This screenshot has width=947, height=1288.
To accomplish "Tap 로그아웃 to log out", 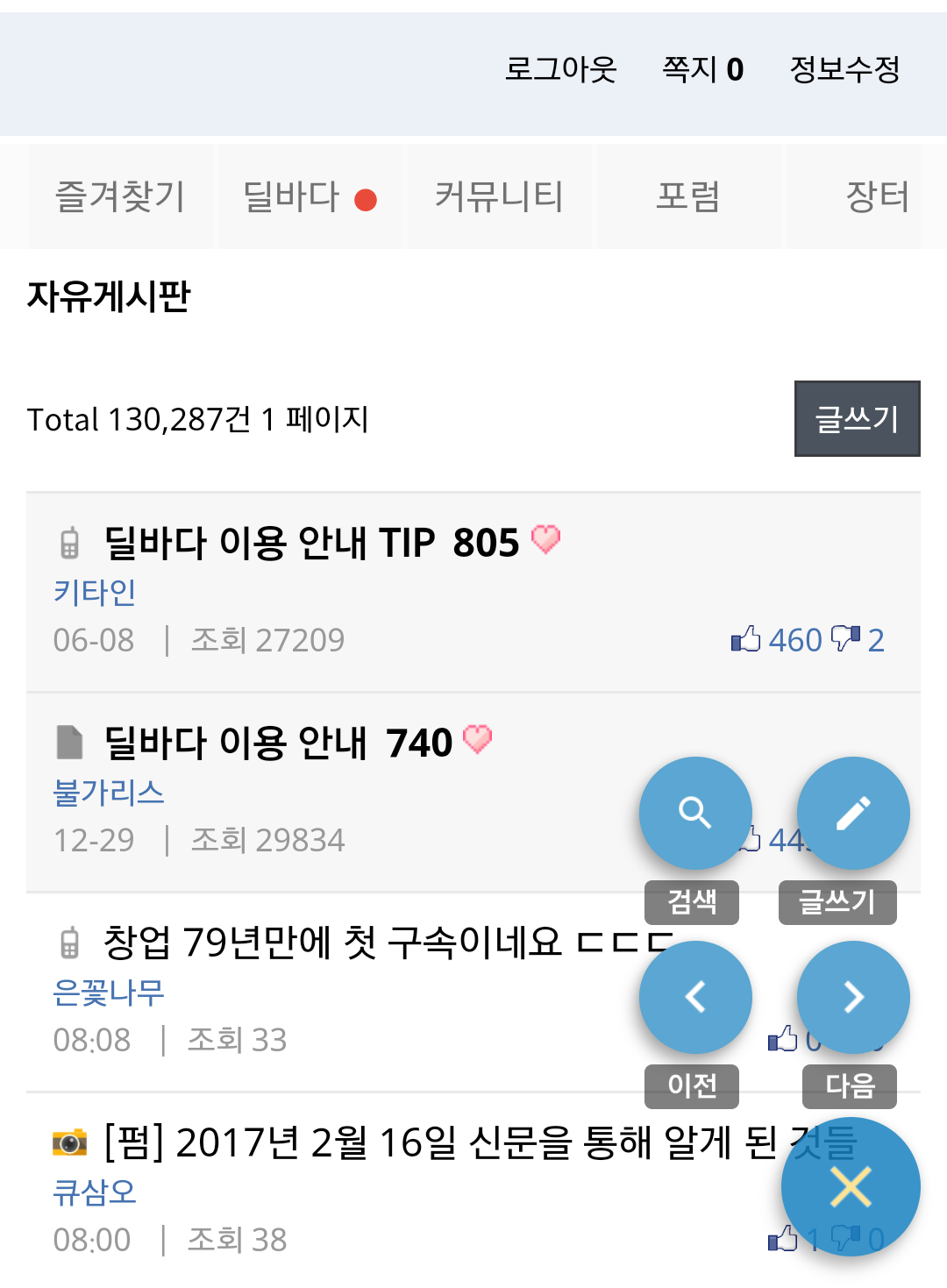I will (x=561, y=69).
